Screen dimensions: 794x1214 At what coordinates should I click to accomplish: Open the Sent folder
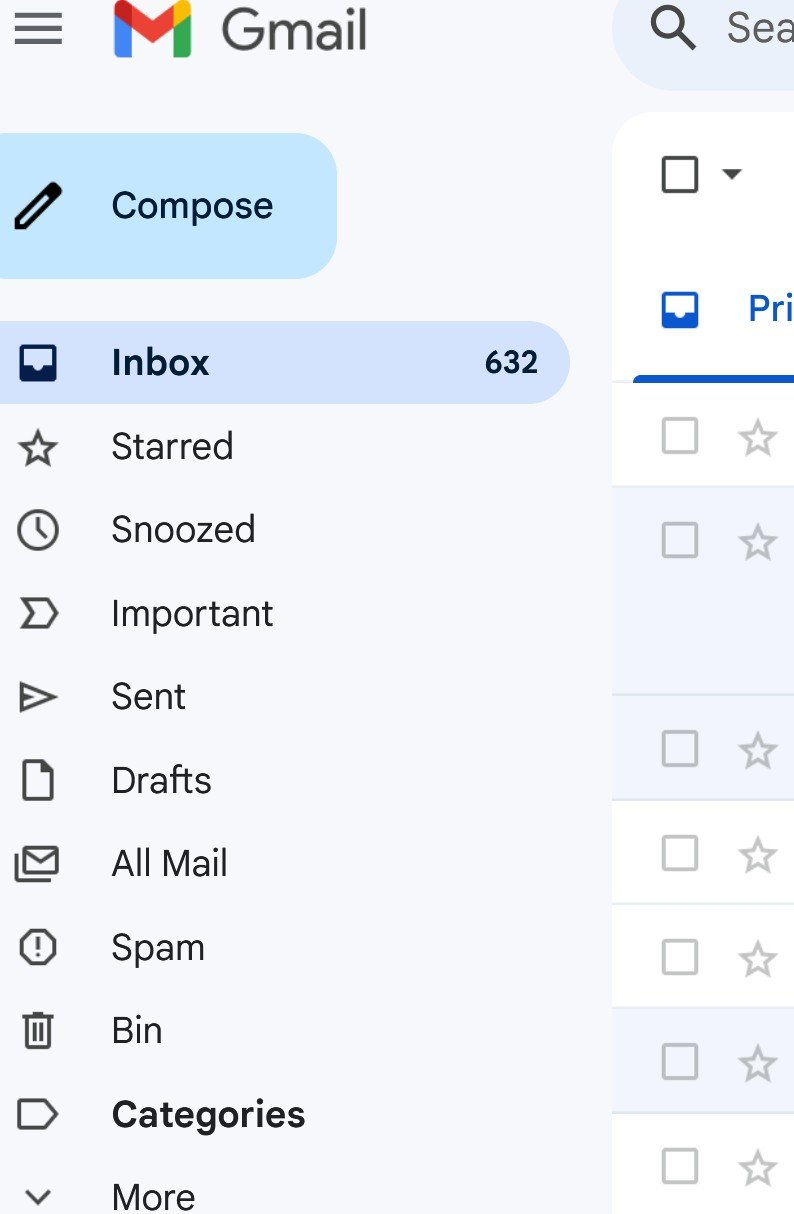coord(148,696)
